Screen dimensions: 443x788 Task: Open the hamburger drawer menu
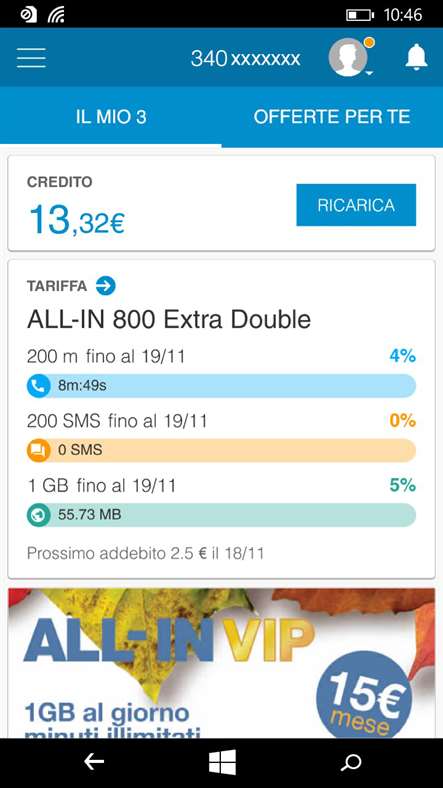pyautogui.click(x=31, y=58)
